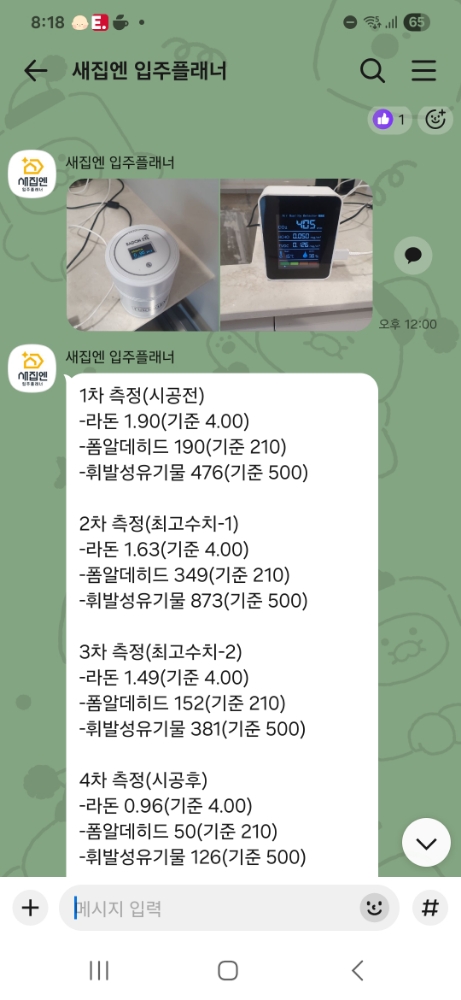Focus the 메시지 입력 text field
This screenshot has height=1000, width=461.
pos(214,908)
